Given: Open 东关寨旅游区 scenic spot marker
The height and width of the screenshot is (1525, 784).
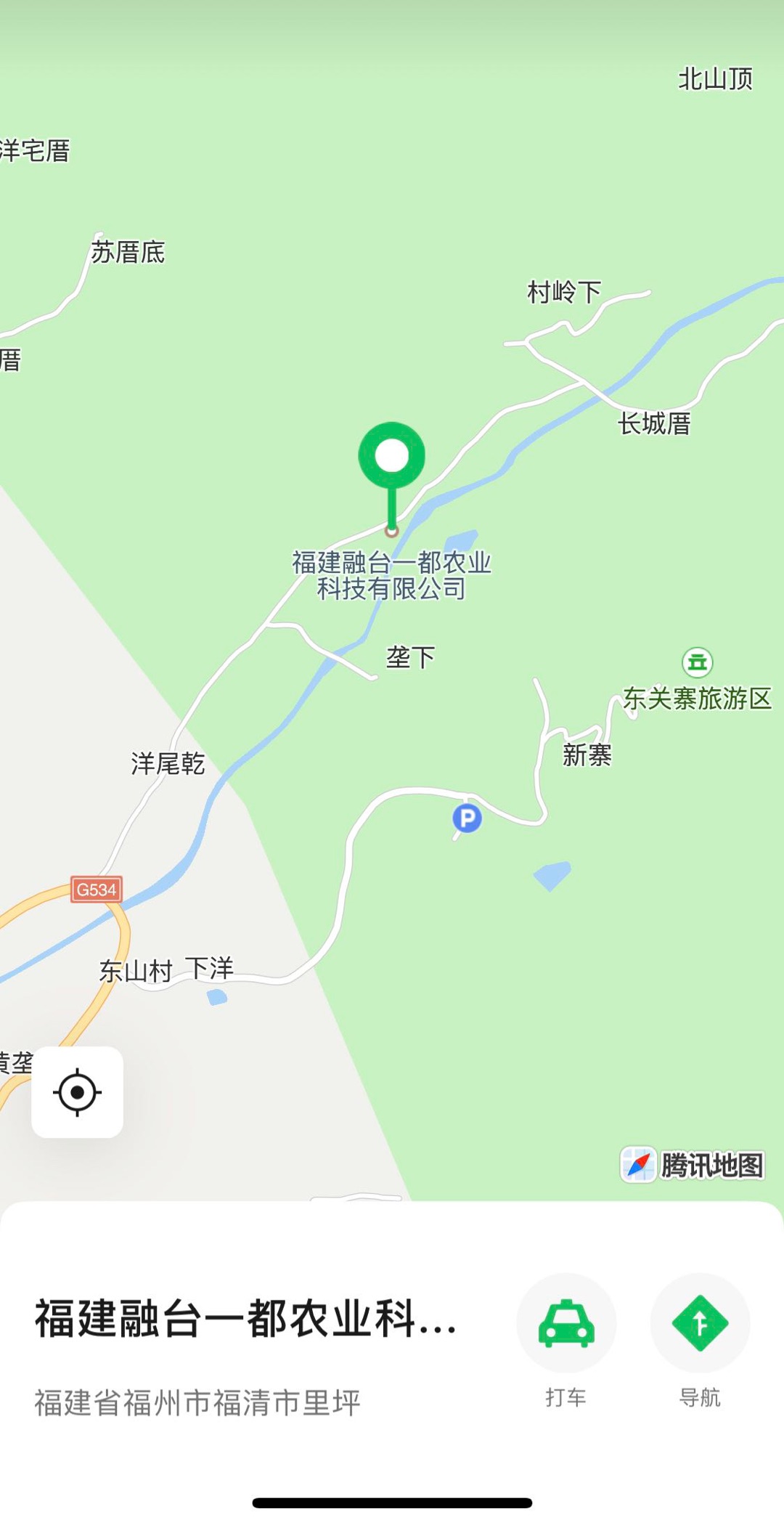Looking at the screenshot, I should pyautogui.click(x=698, y=662).
